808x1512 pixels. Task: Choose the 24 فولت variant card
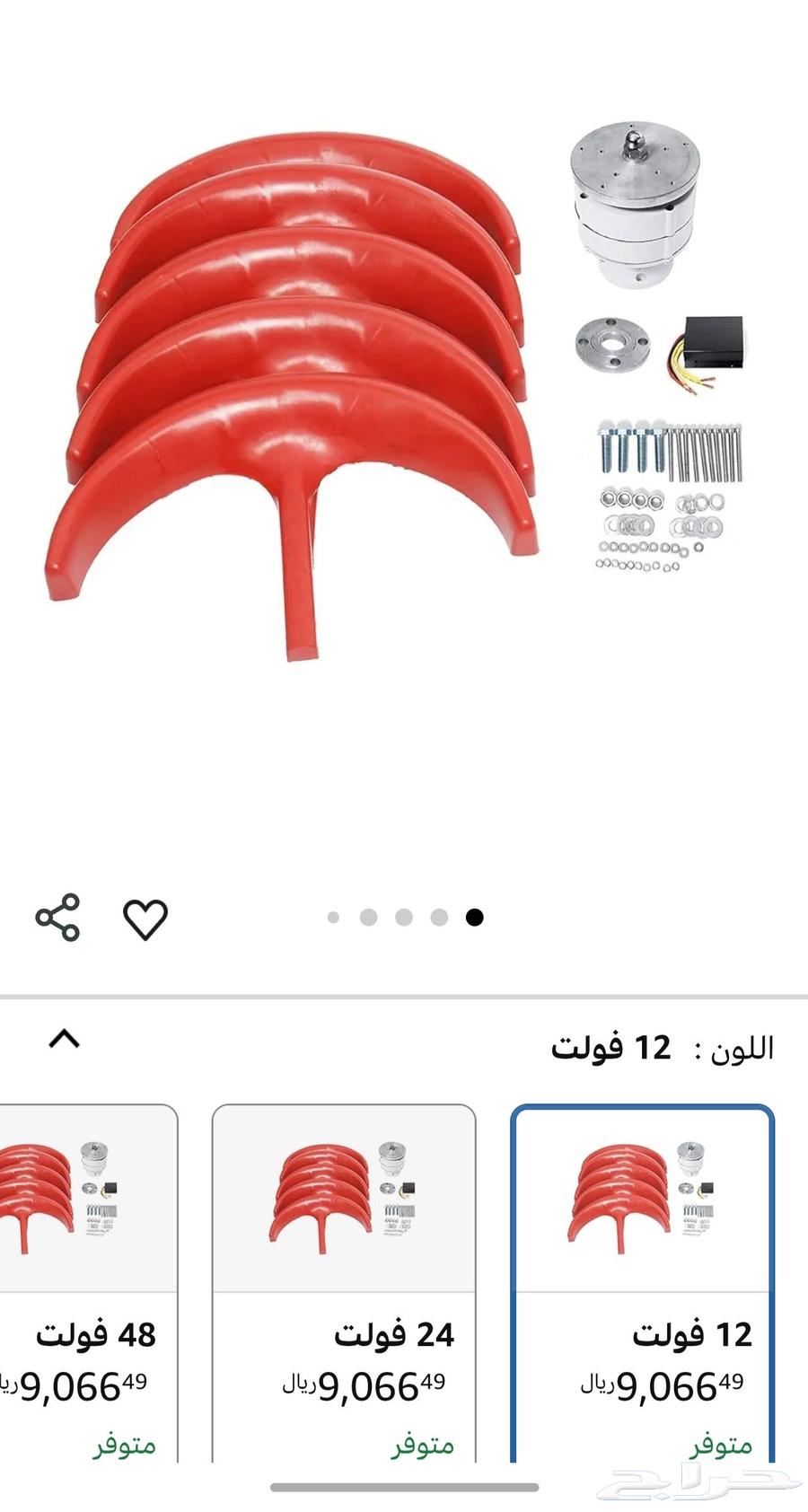pos(344,1284)
